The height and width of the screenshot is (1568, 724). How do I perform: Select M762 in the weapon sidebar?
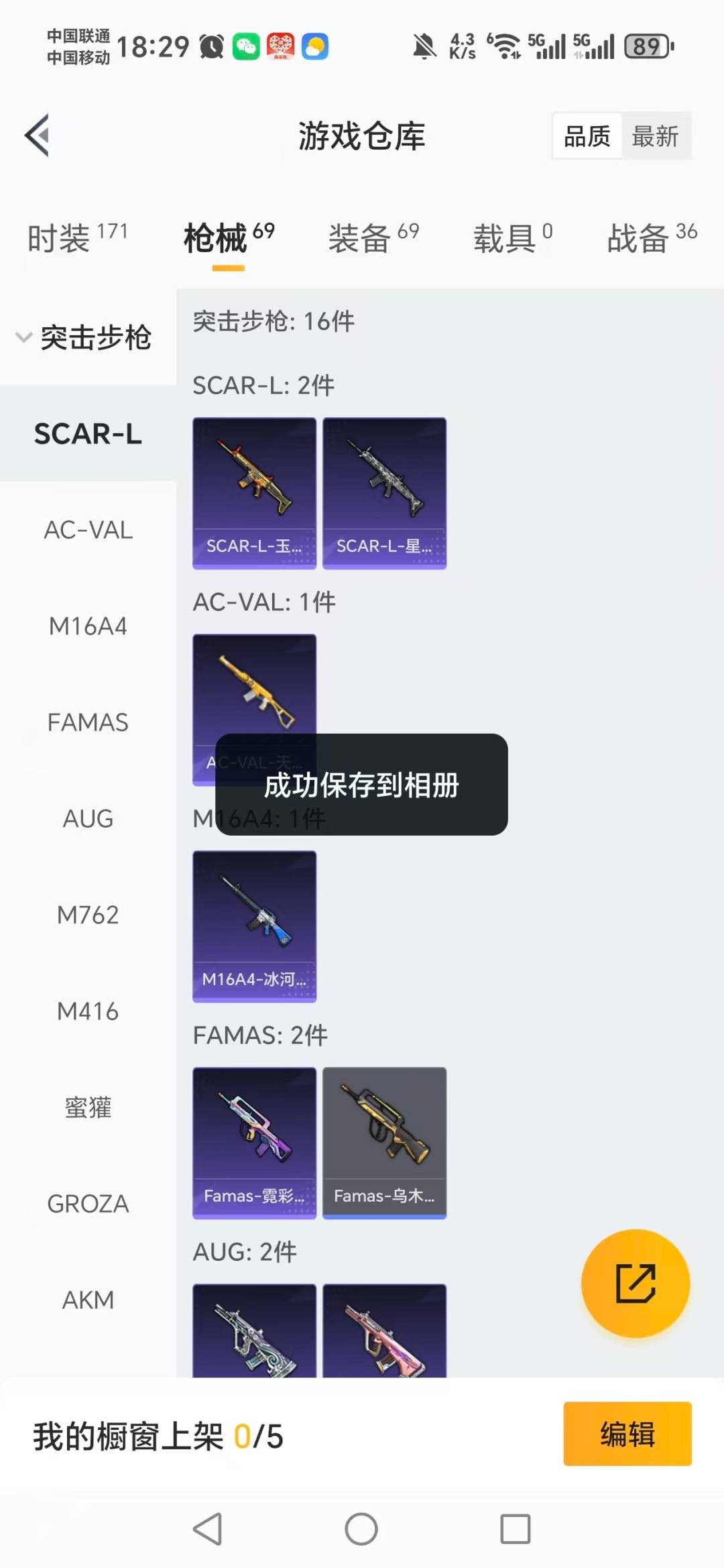[x=87, y=915]
